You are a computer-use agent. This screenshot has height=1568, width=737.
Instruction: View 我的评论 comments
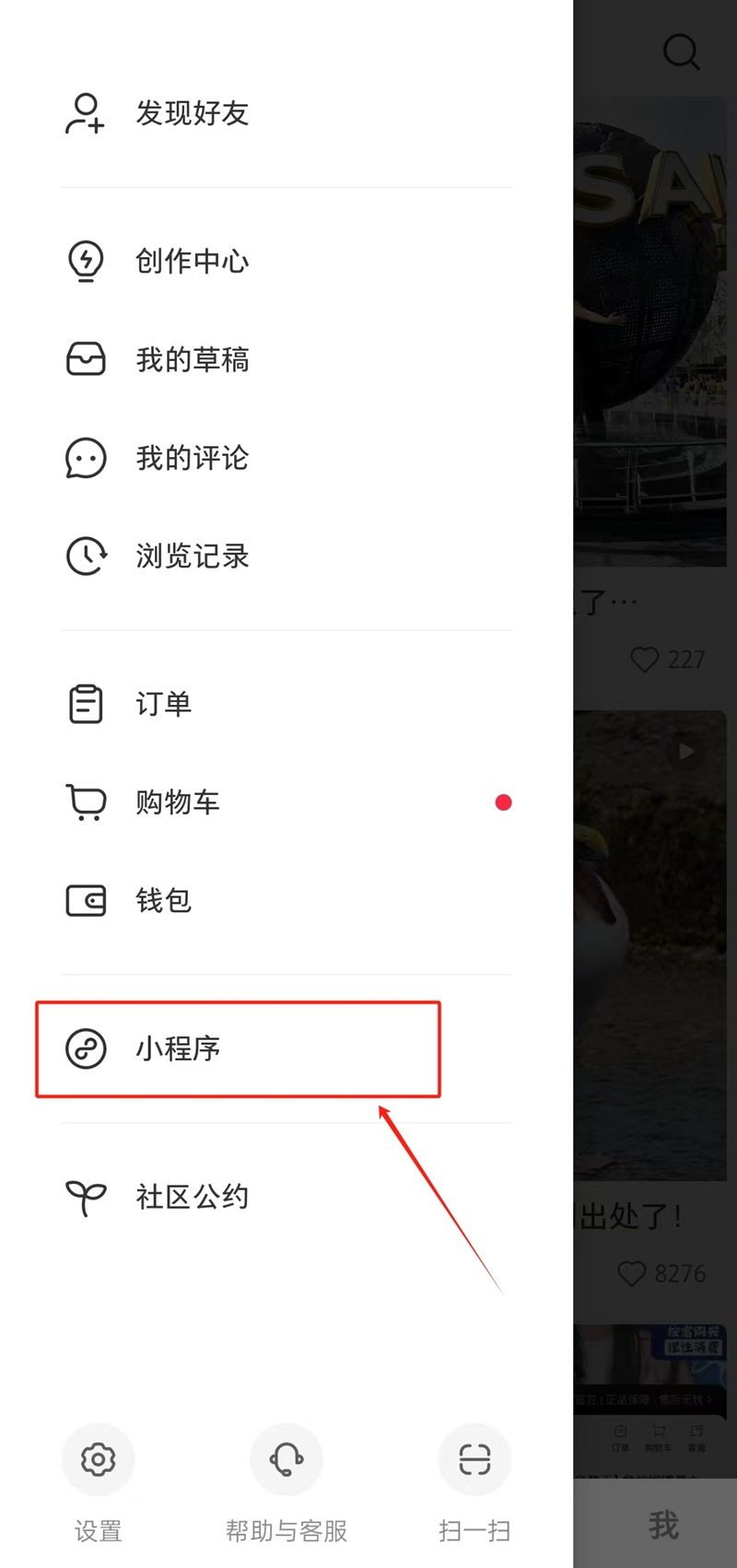click(192, 458)
